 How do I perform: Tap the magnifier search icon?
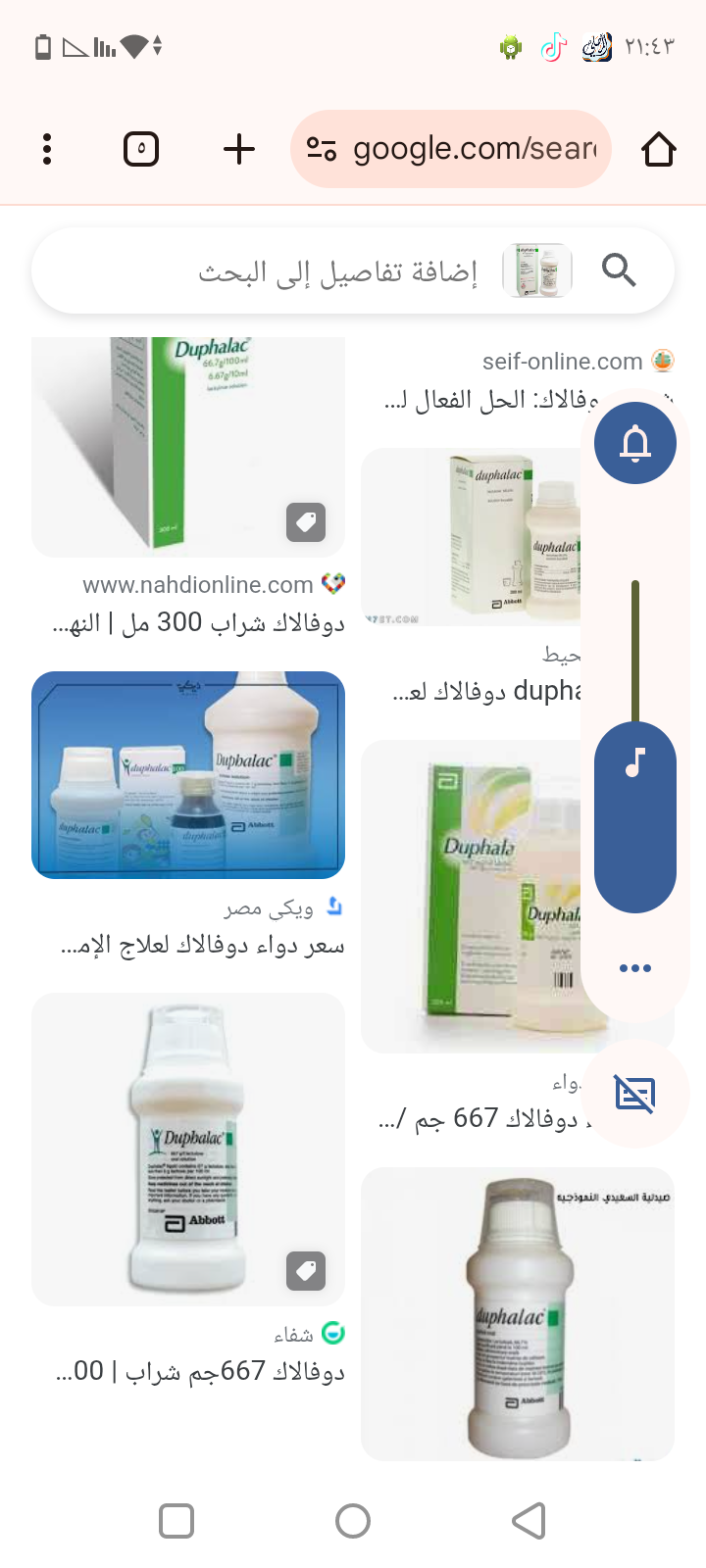pos(619,269)
